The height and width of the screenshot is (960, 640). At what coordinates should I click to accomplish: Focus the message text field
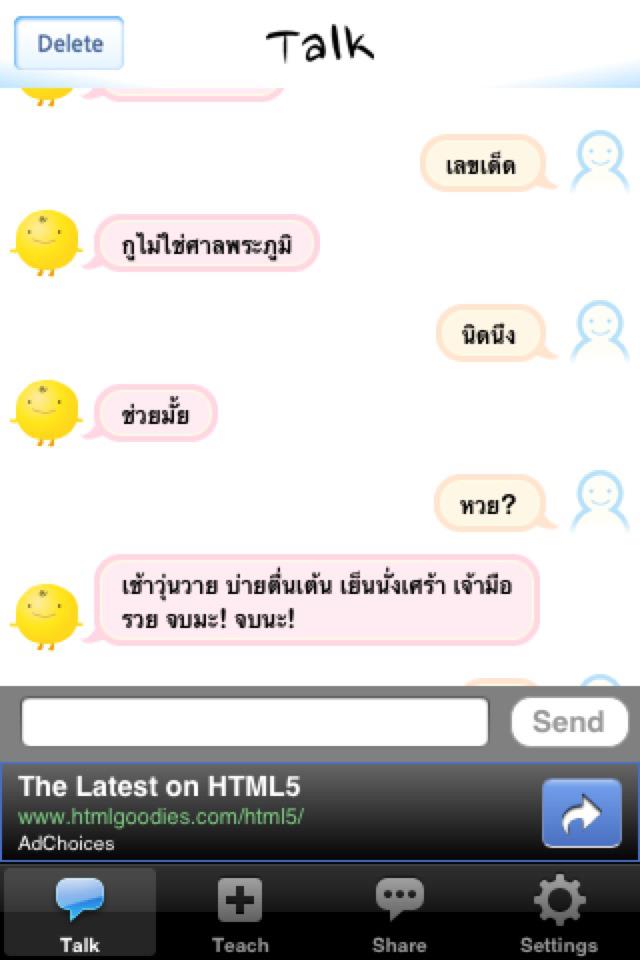(x=255, y=722)
